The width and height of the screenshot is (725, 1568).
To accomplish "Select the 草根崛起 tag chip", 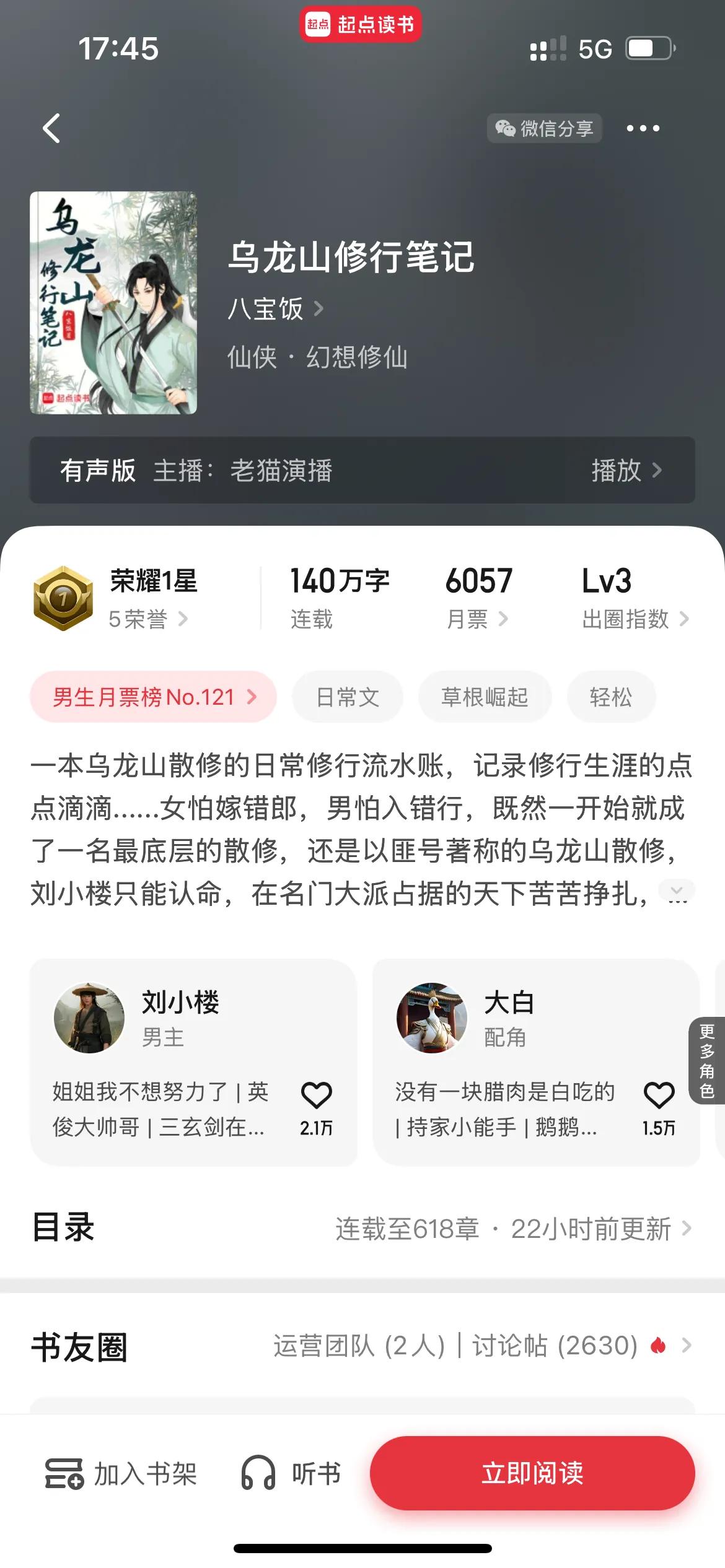I will [x=485, y=697].
